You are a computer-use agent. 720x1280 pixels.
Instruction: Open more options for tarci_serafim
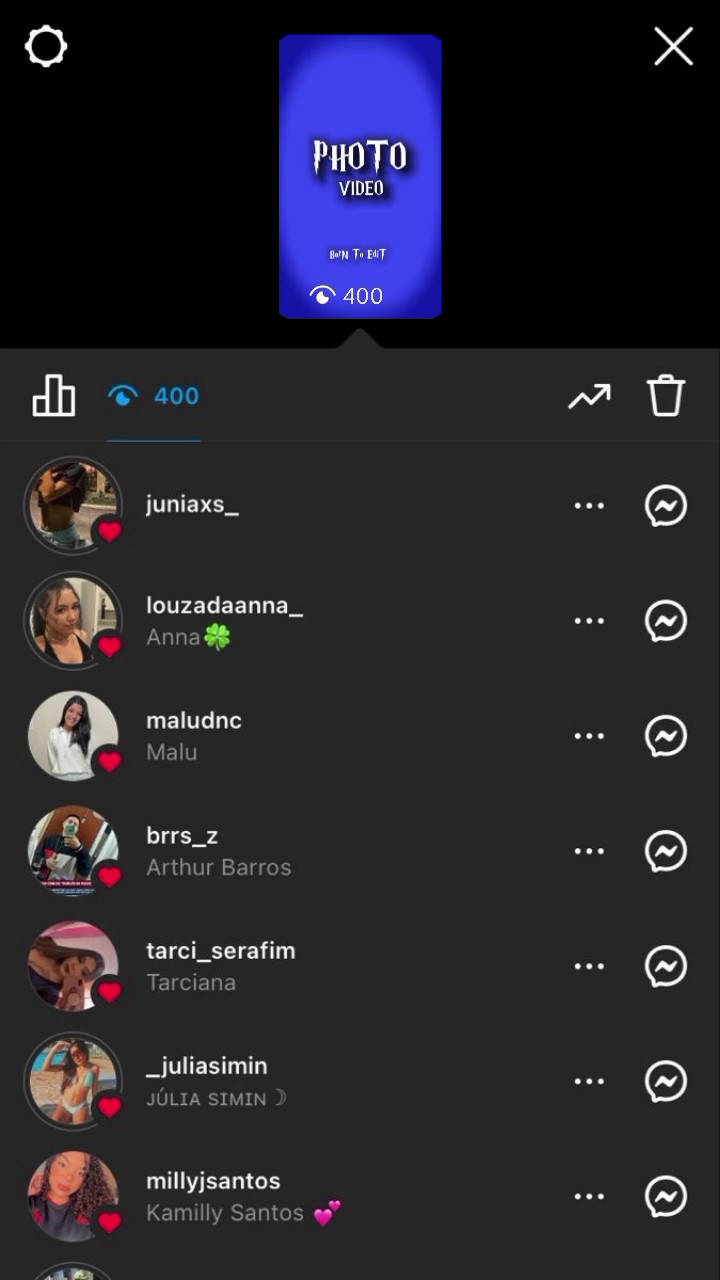click(589, 966)
